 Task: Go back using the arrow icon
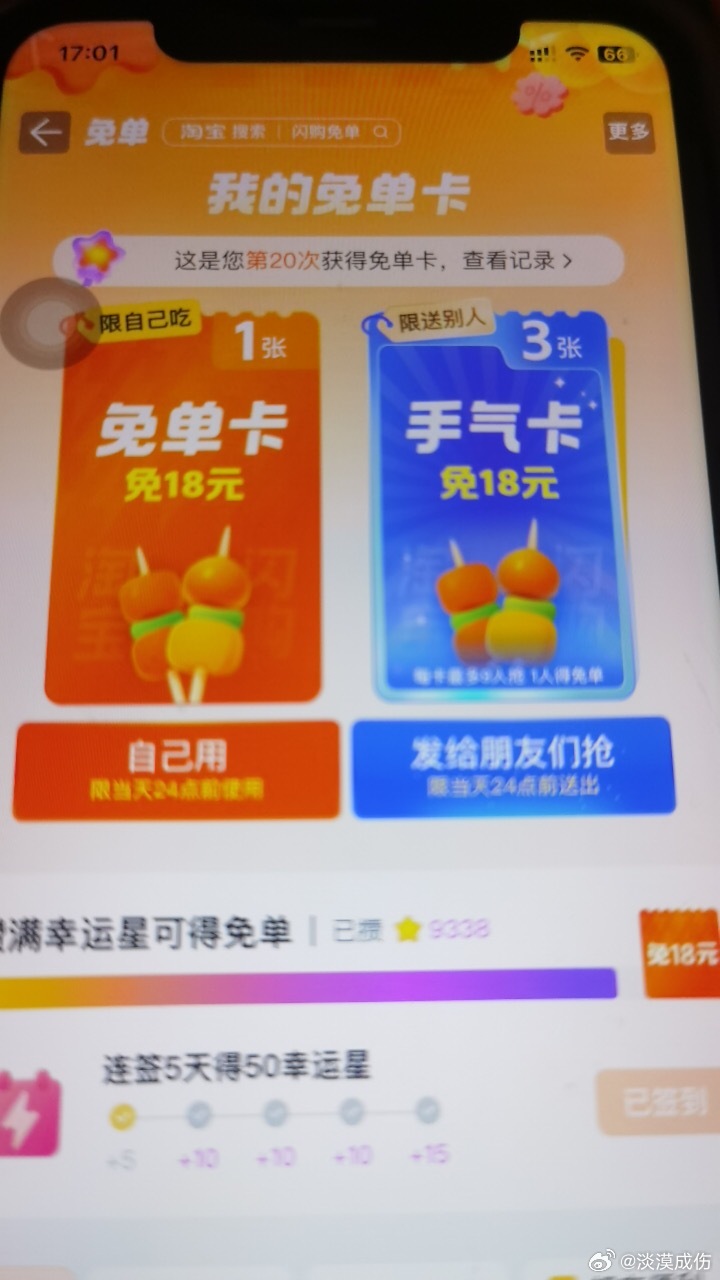click(x=44, y=133)
